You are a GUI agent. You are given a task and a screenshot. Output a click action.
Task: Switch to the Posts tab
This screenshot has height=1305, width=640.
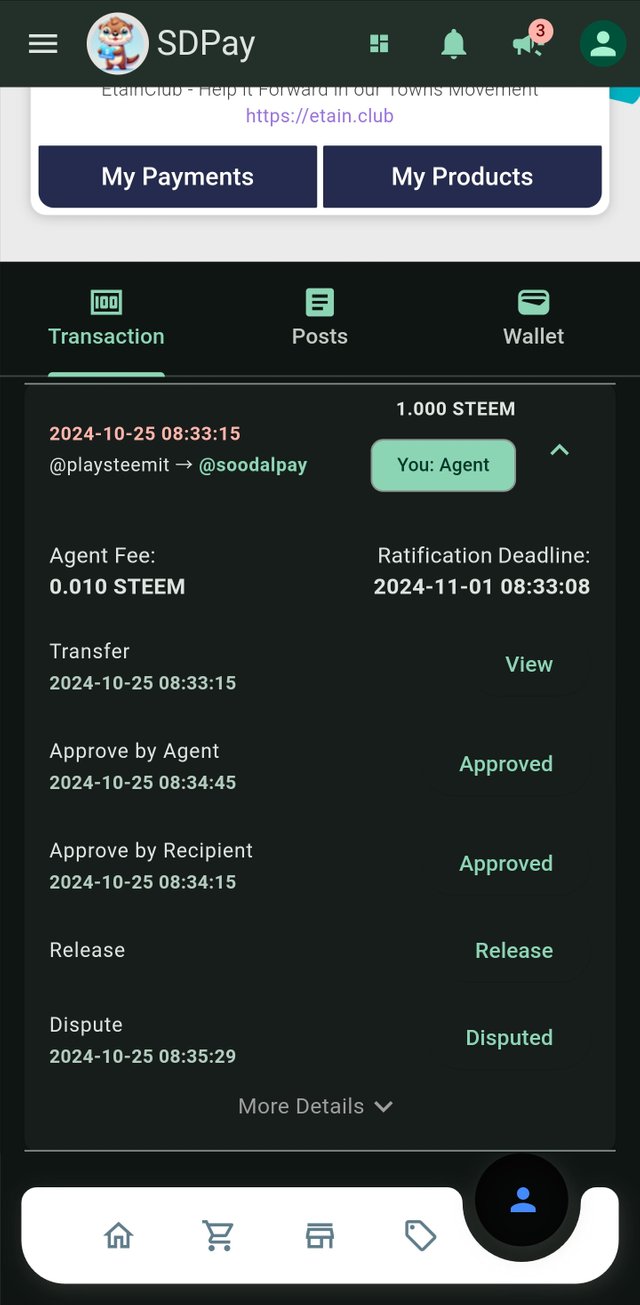coord(320,318)
